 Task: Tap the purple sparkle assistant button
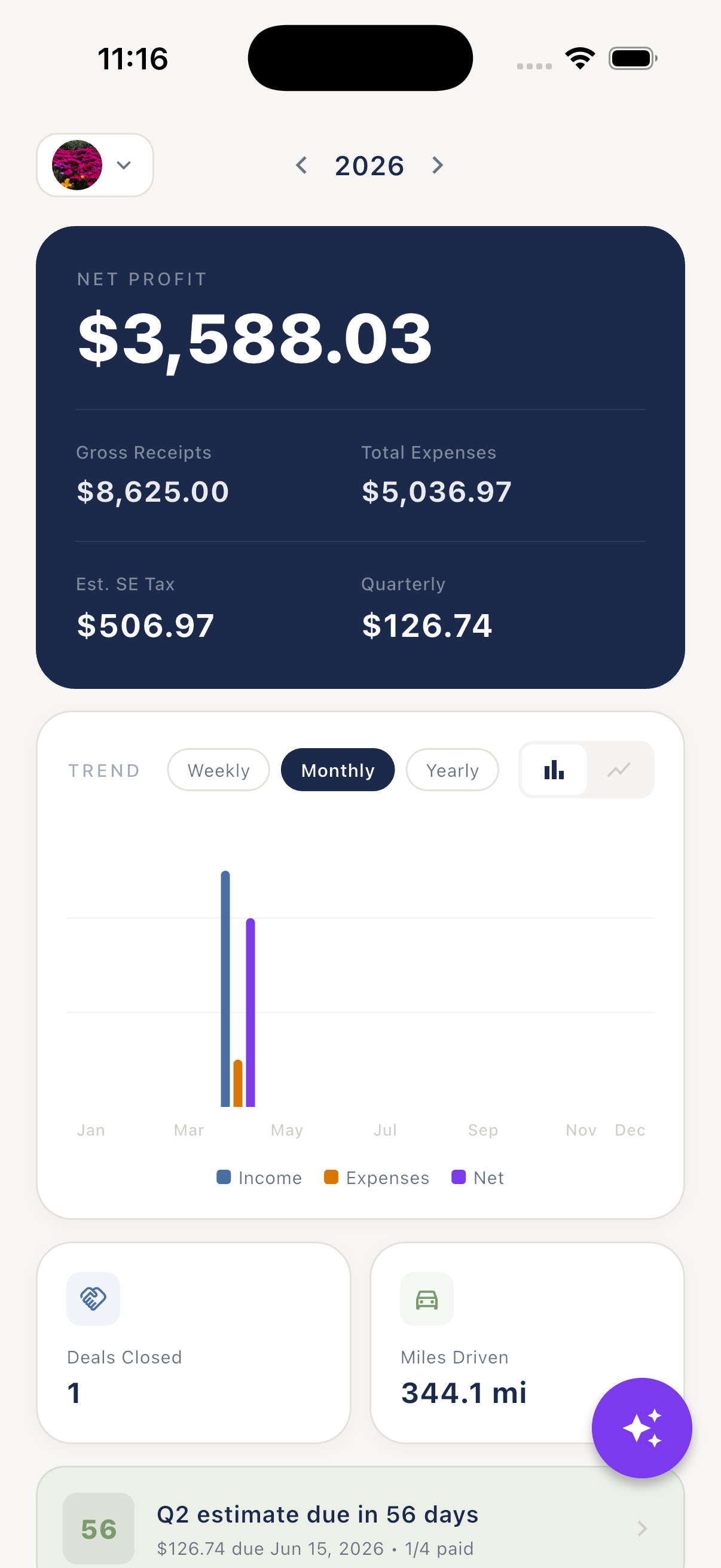pyautogui.click(x=641, y=1427)
